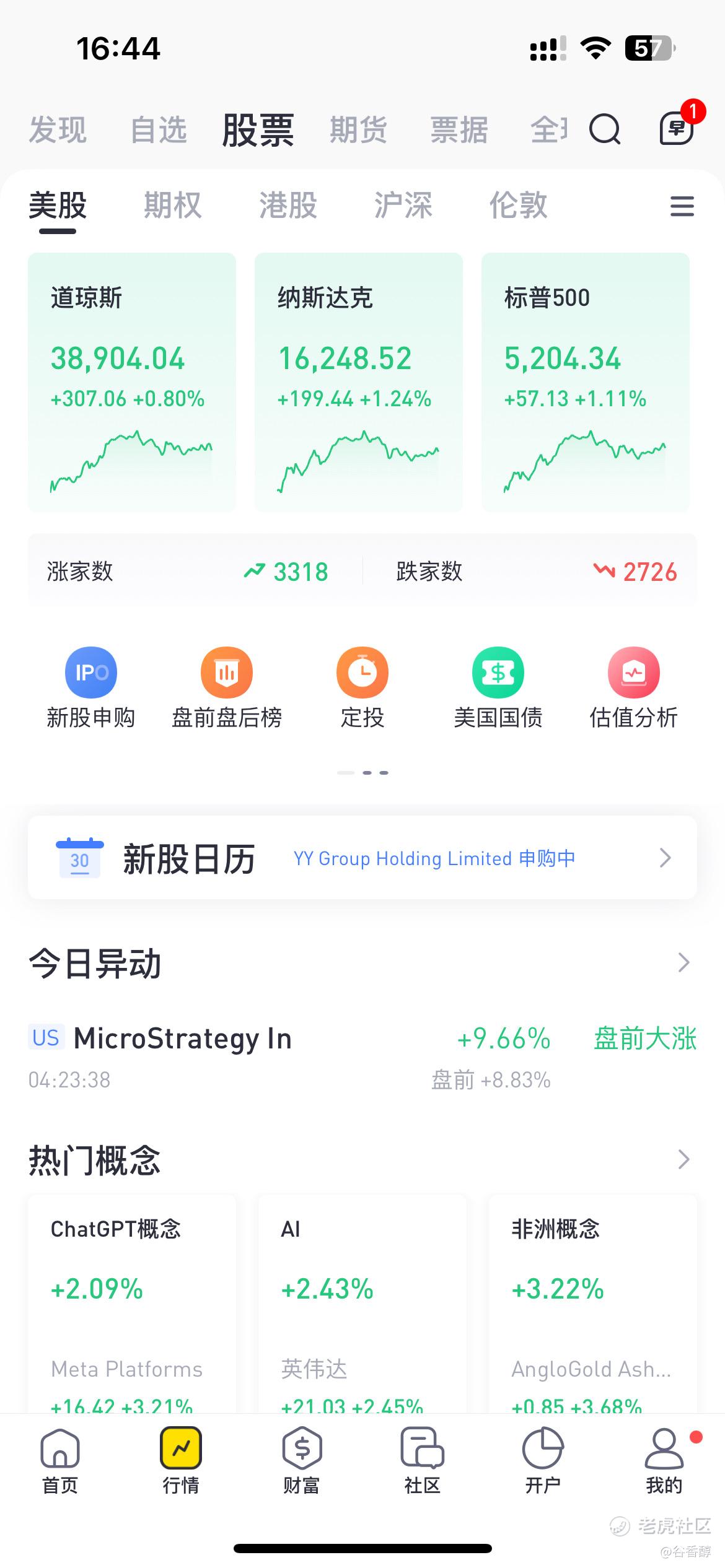The image size is (725, 1568).
Task: Open the 纳斯达克 index card
Action: point(359,382)
